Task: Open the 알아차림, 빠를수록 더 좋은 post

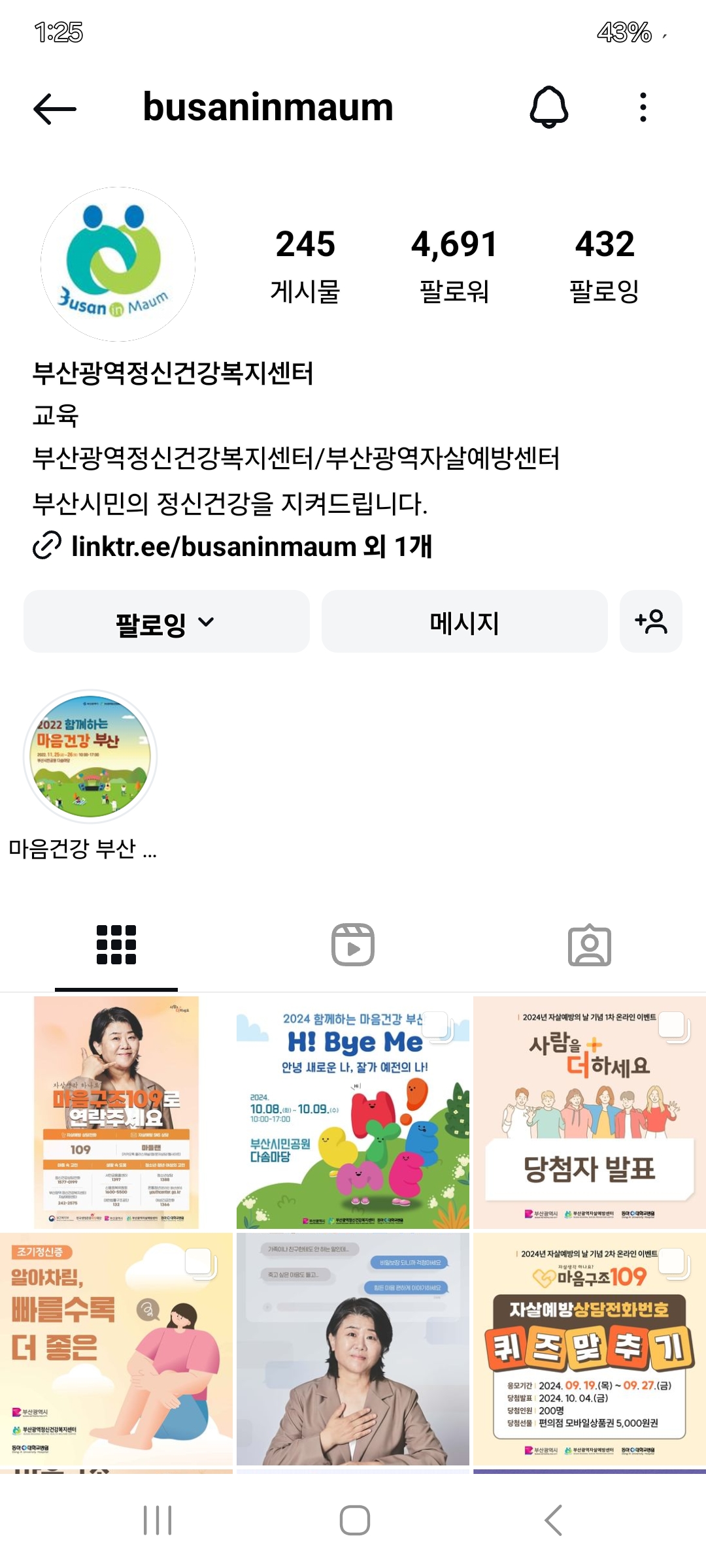Action: [116, 1349]
